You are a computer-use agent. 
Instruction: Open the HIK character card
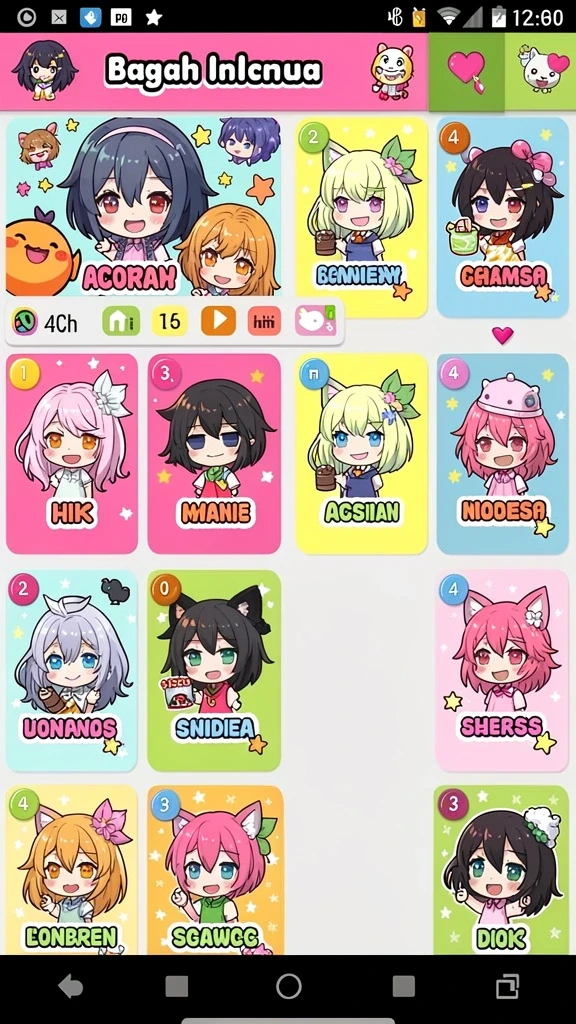click(72, 454)
